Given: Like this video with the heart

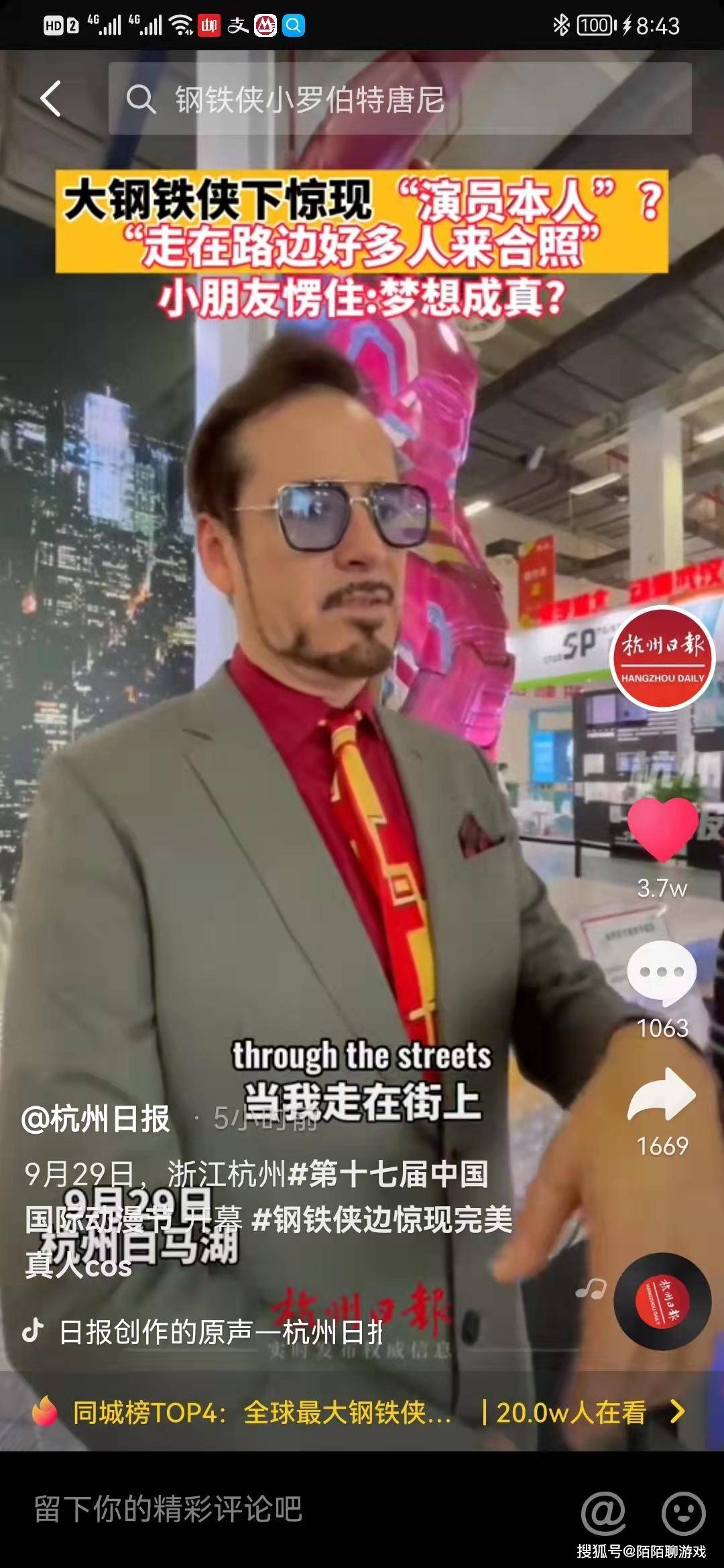Looking at the screenshot, I should pyautogui.click(x=662, y=828).
